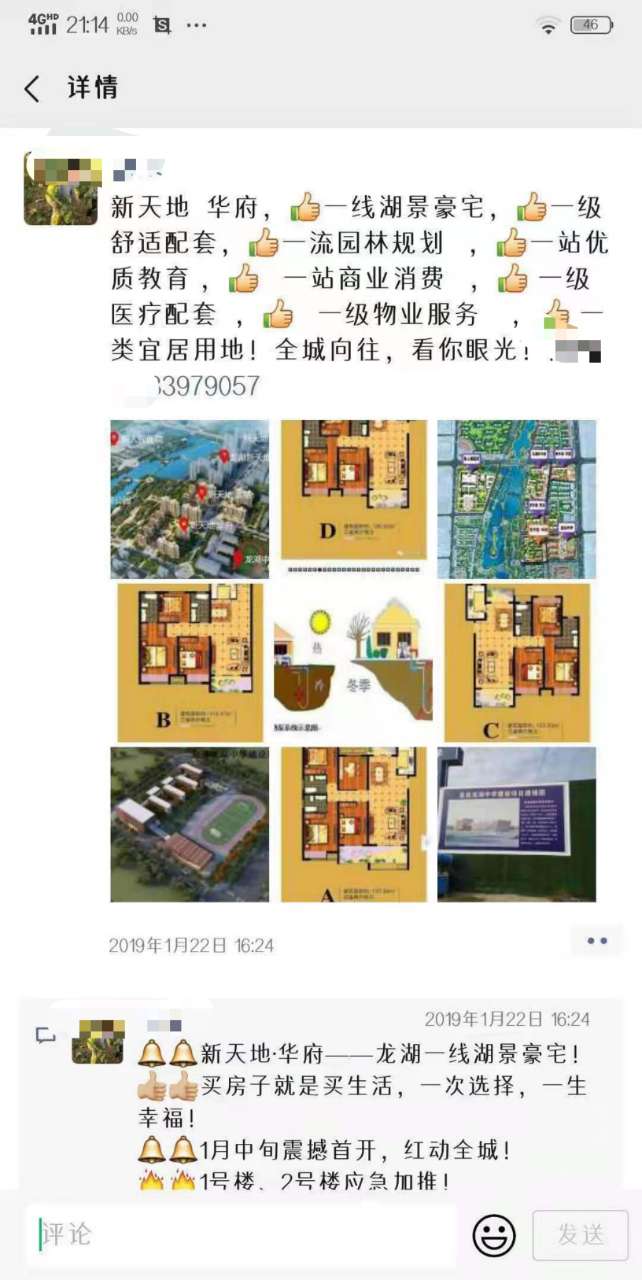642x1280 pixels.
Task: Open the like and comment popup button
Action: pyautogui.click(x=597, y=941)
